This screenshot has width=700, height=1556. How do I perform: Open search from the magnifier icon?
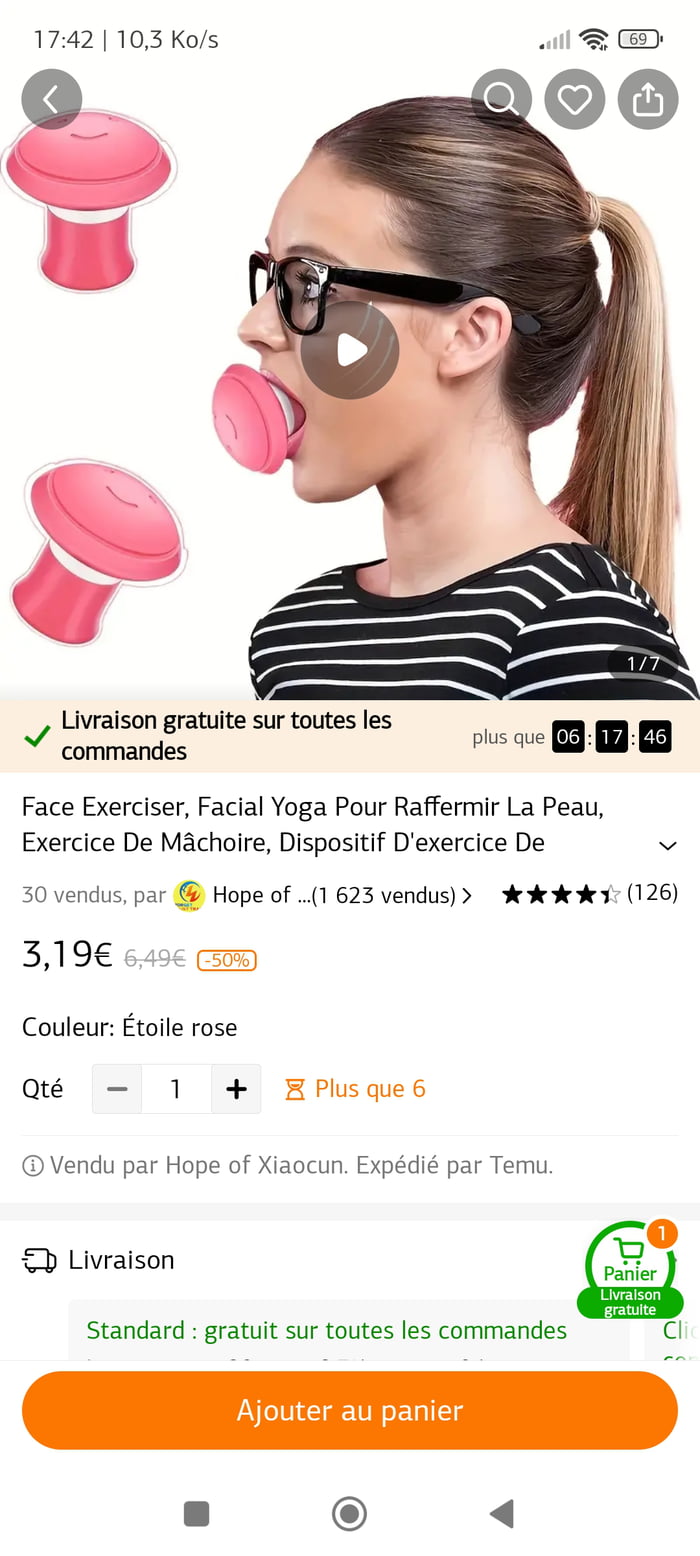point(501,99)
